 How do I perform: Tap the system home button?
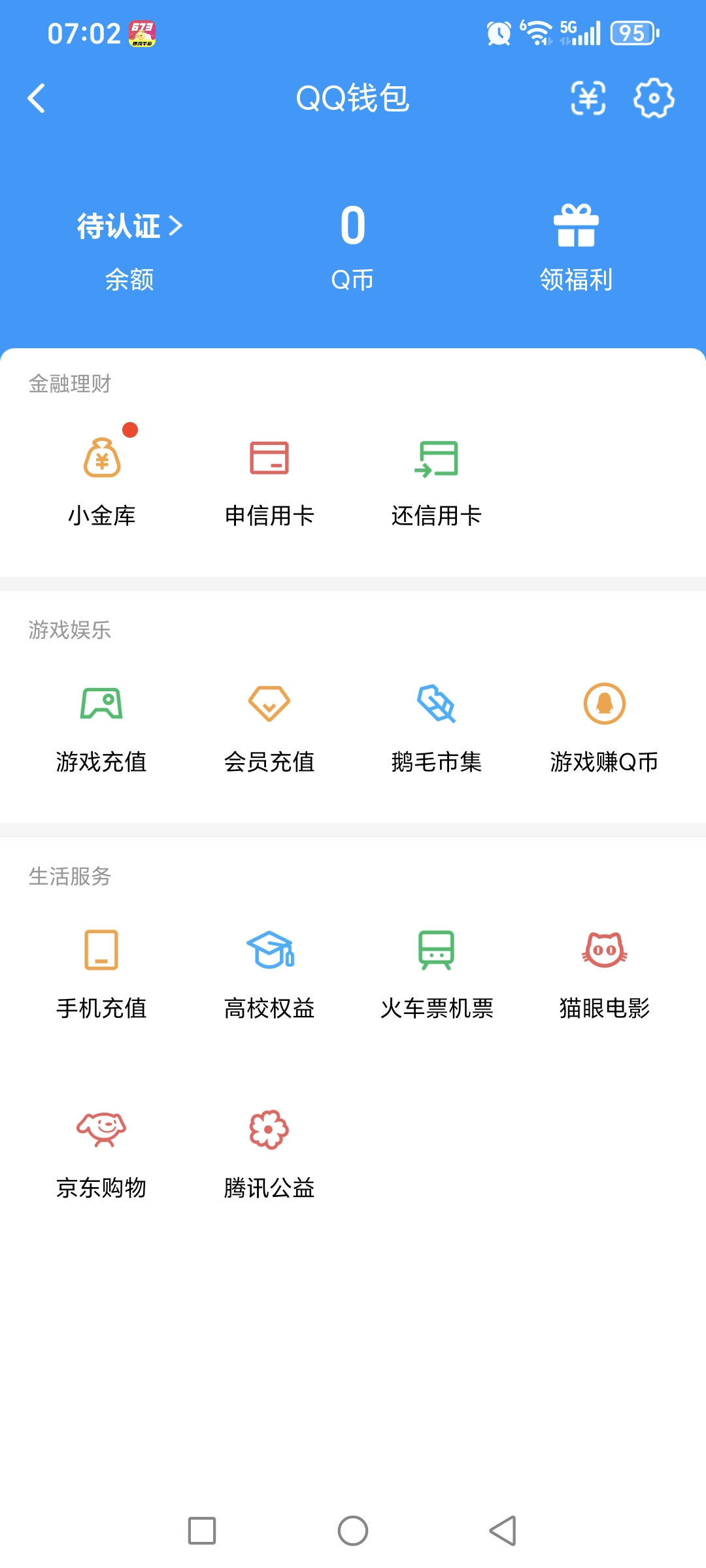pos(353,1531)
